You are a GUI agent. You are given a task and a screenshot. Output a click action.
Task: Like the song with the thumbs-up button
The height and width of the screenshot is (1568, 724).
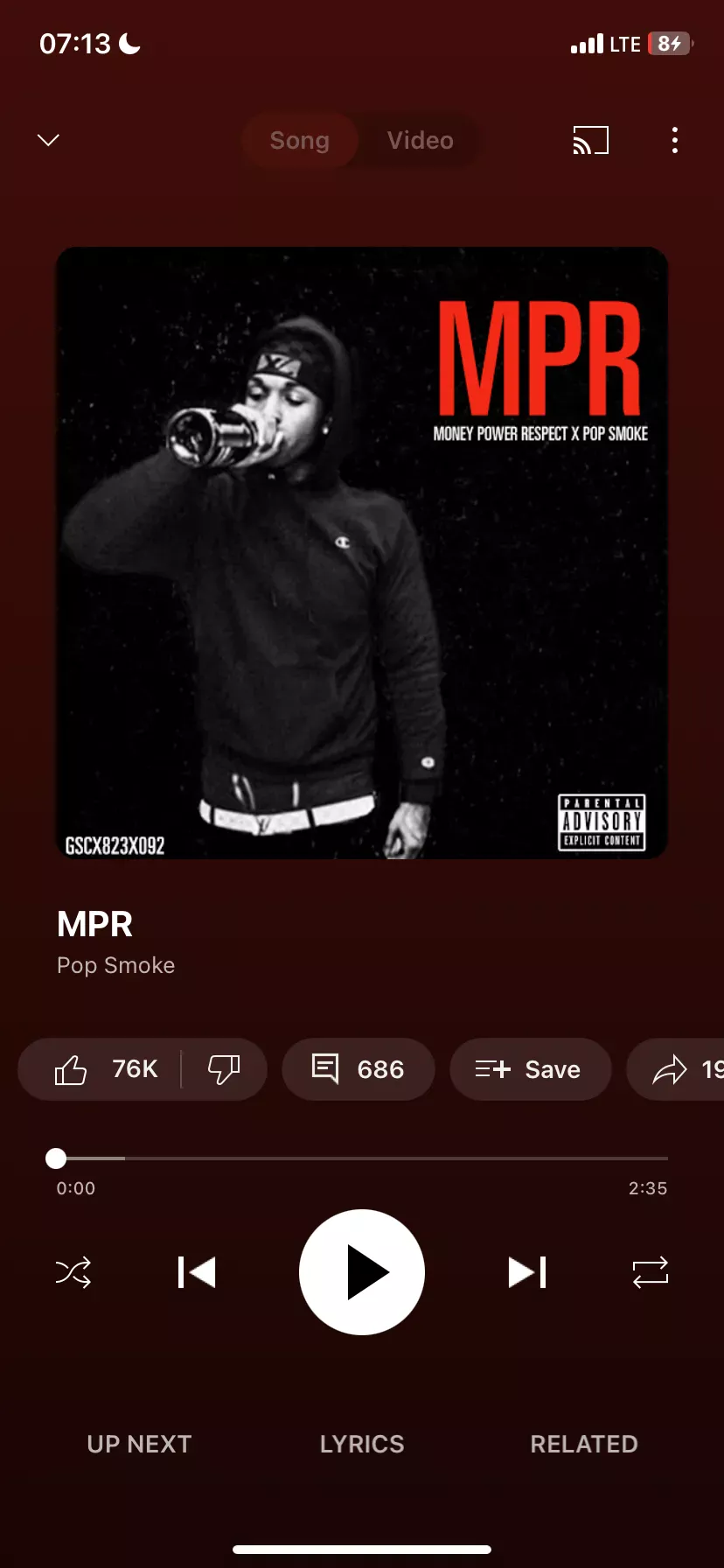102,1068
